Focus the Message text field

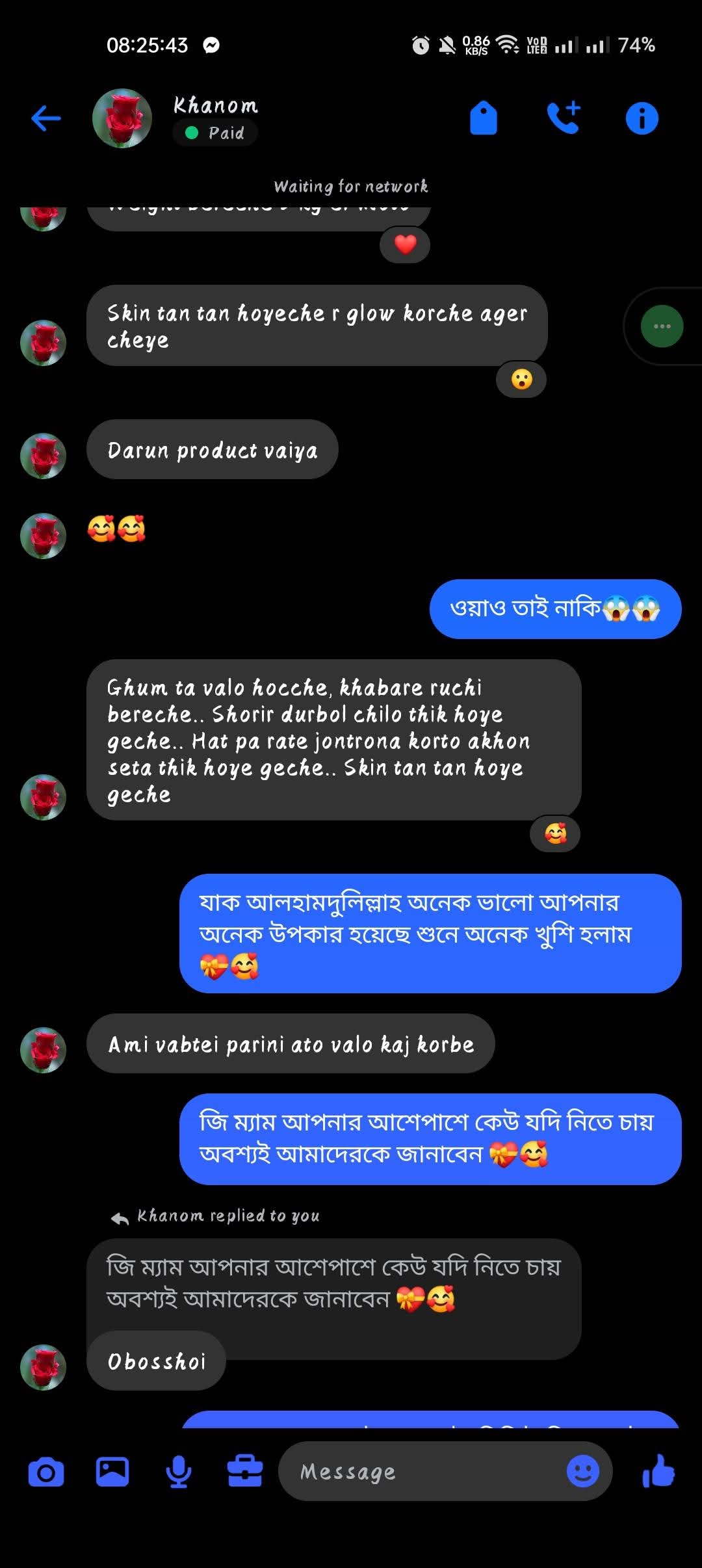point(422,1472)
